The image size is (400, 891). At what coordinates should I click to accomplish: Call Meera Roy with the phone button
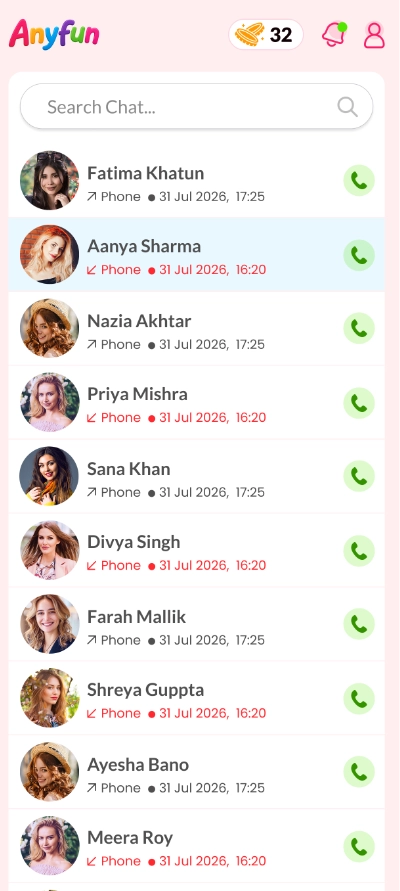pos(359,846)
